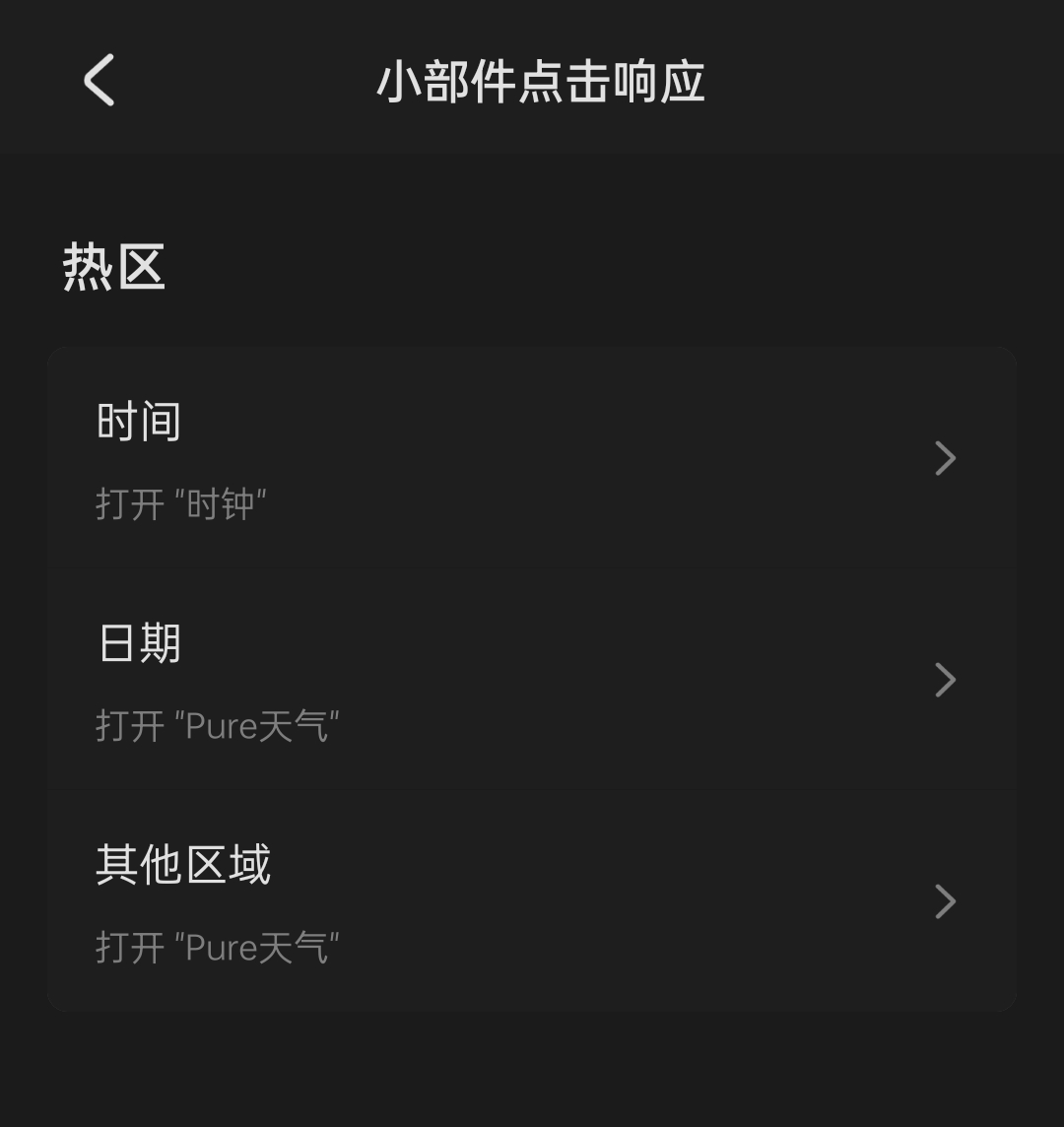1064x1127 pixels.
Task: Go back from 小部件点击响应 page
Action: click(99, 80)
